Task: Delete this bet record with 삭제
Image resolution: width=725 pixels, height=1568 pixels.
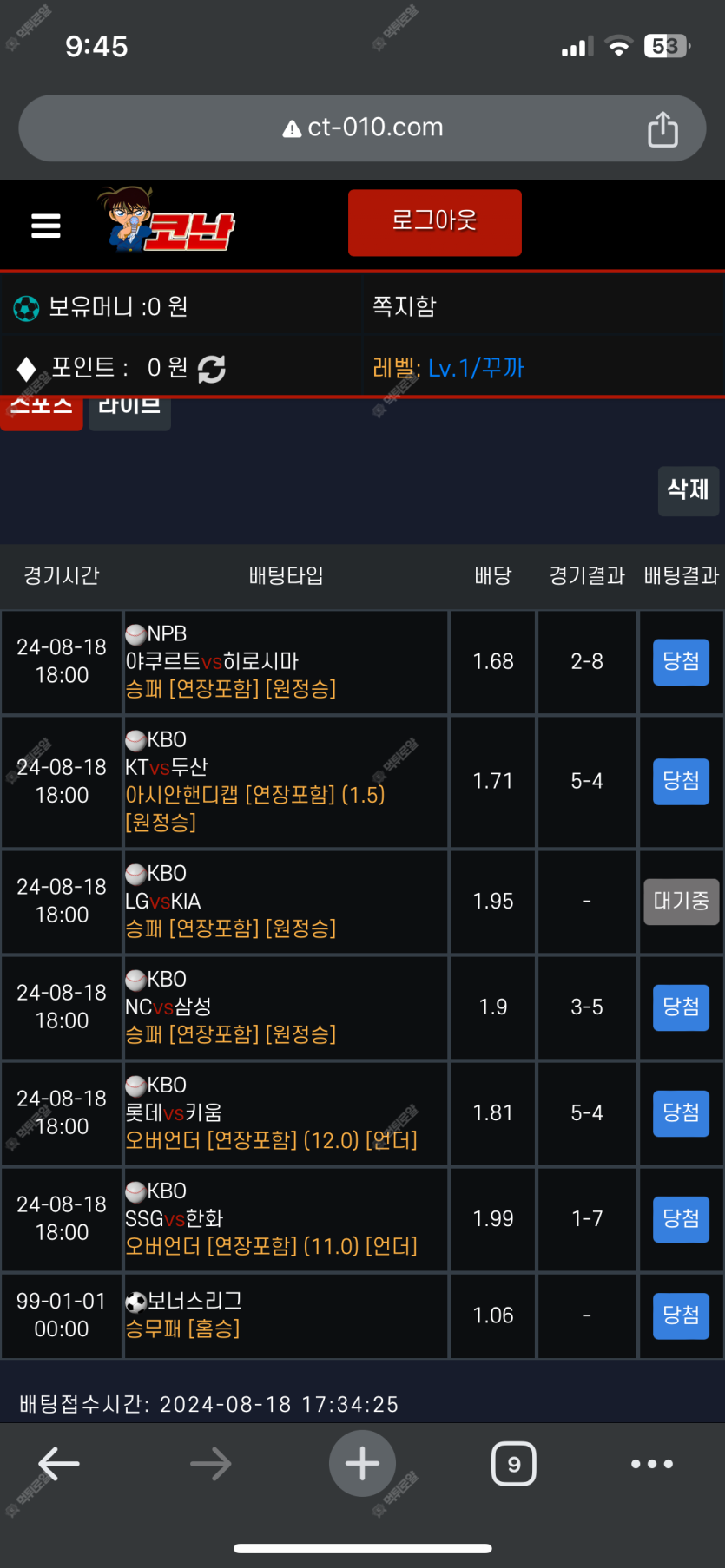Action: [x=689, y=490]
